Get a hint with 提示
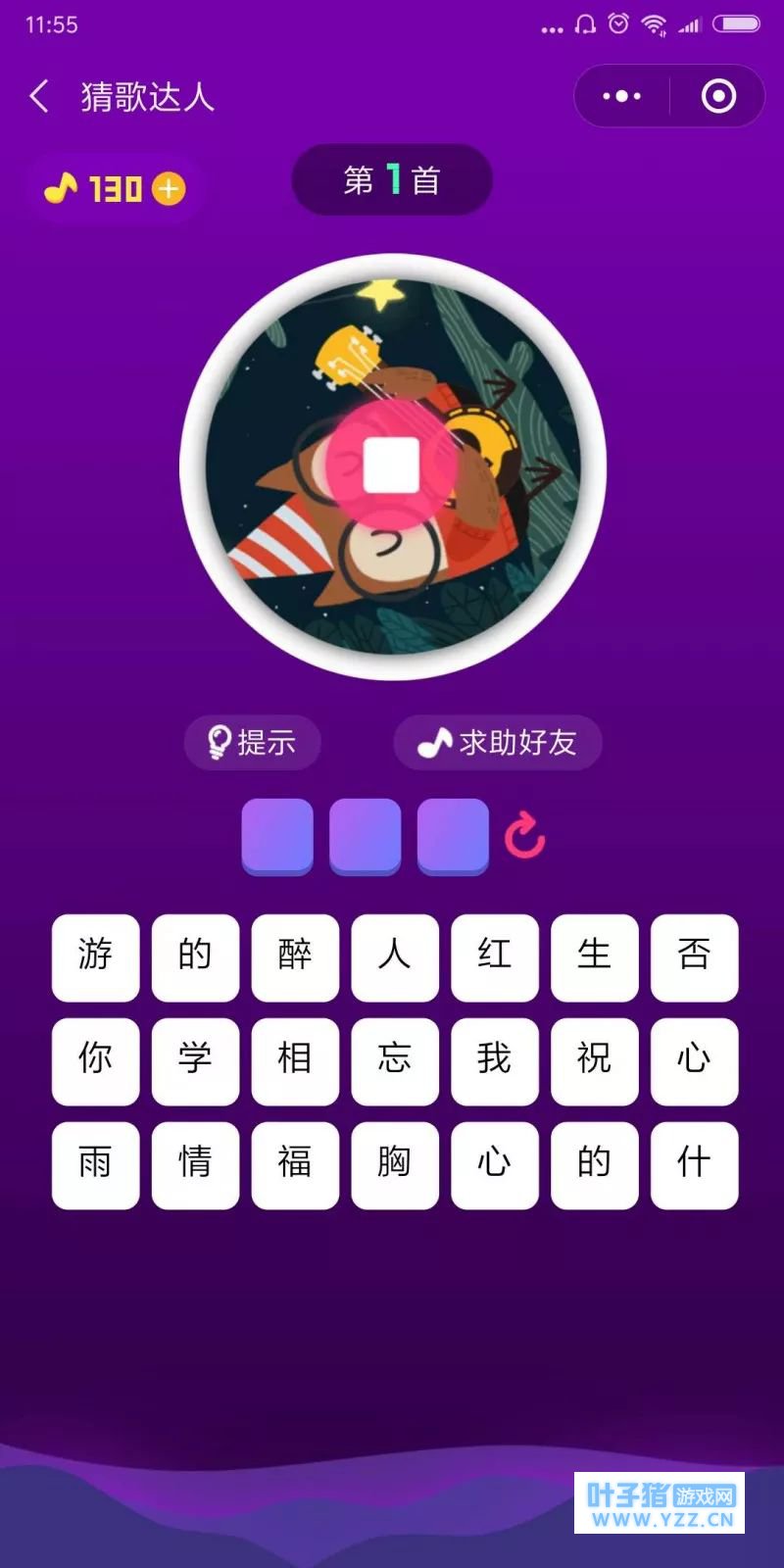 point(253,743)
